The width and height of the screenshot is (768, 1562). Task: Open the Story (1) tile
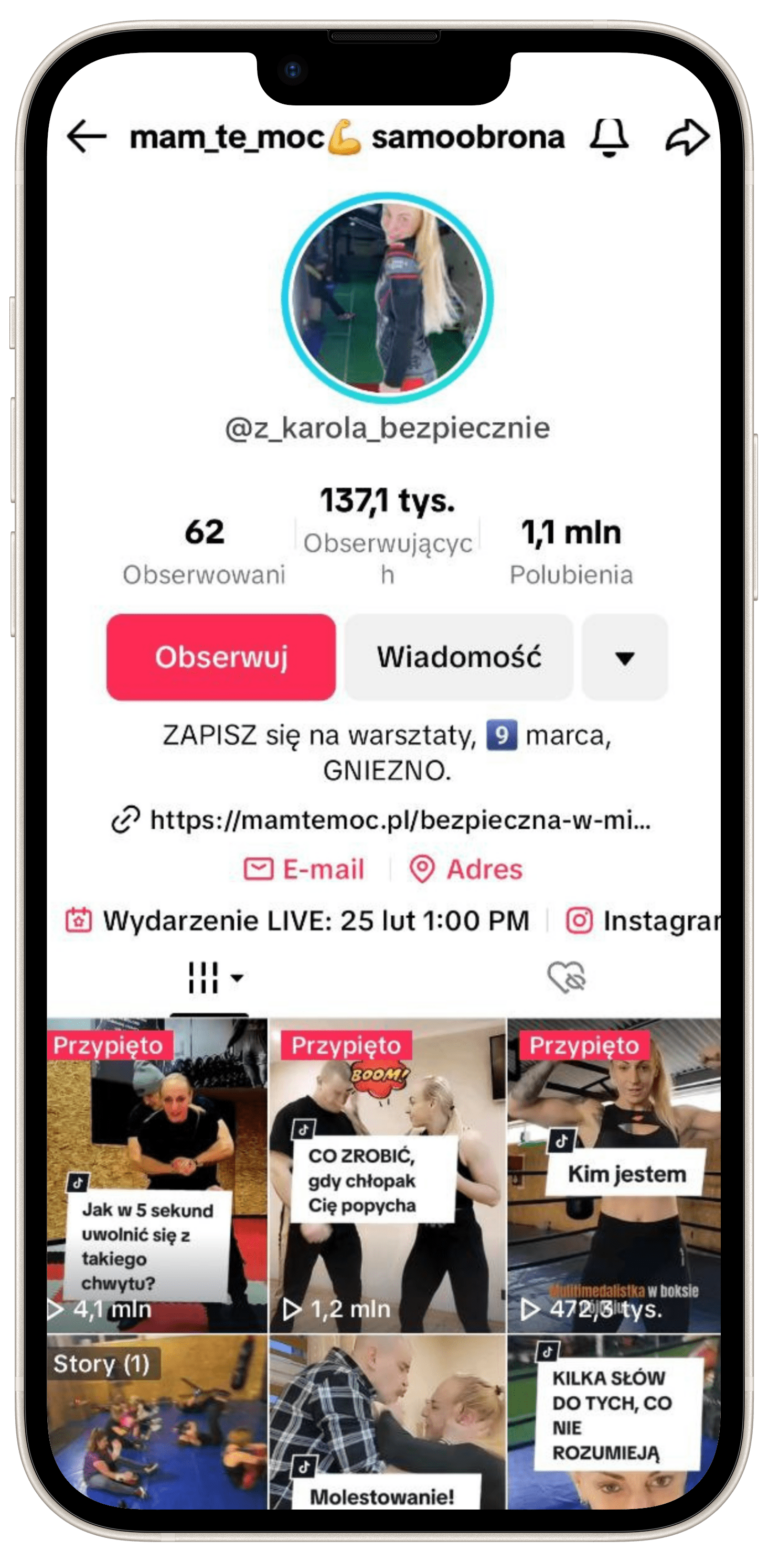(157, 1420)
